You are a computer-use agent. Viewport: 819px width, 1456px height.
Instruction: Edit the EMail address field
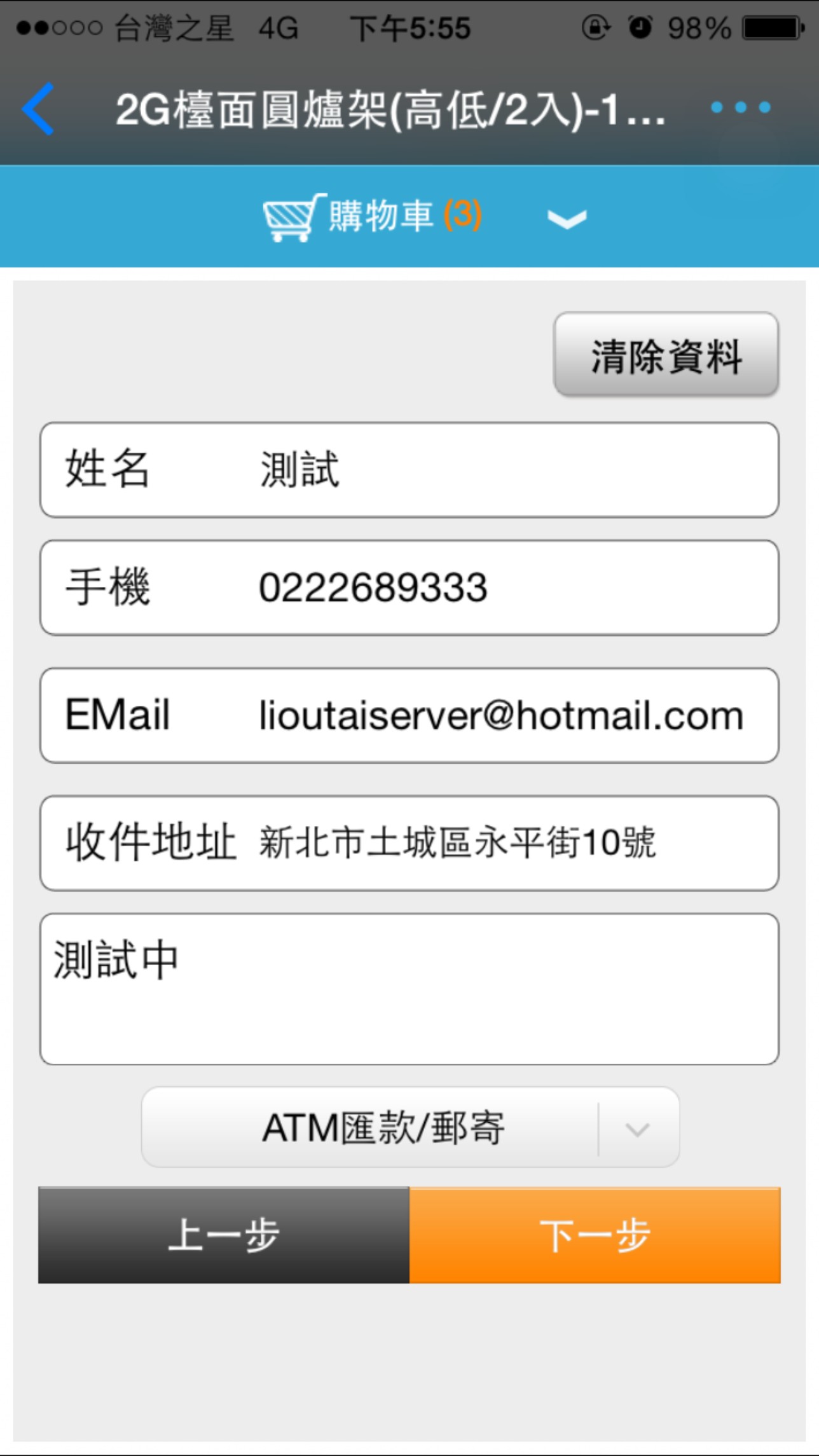coord(410,715)
